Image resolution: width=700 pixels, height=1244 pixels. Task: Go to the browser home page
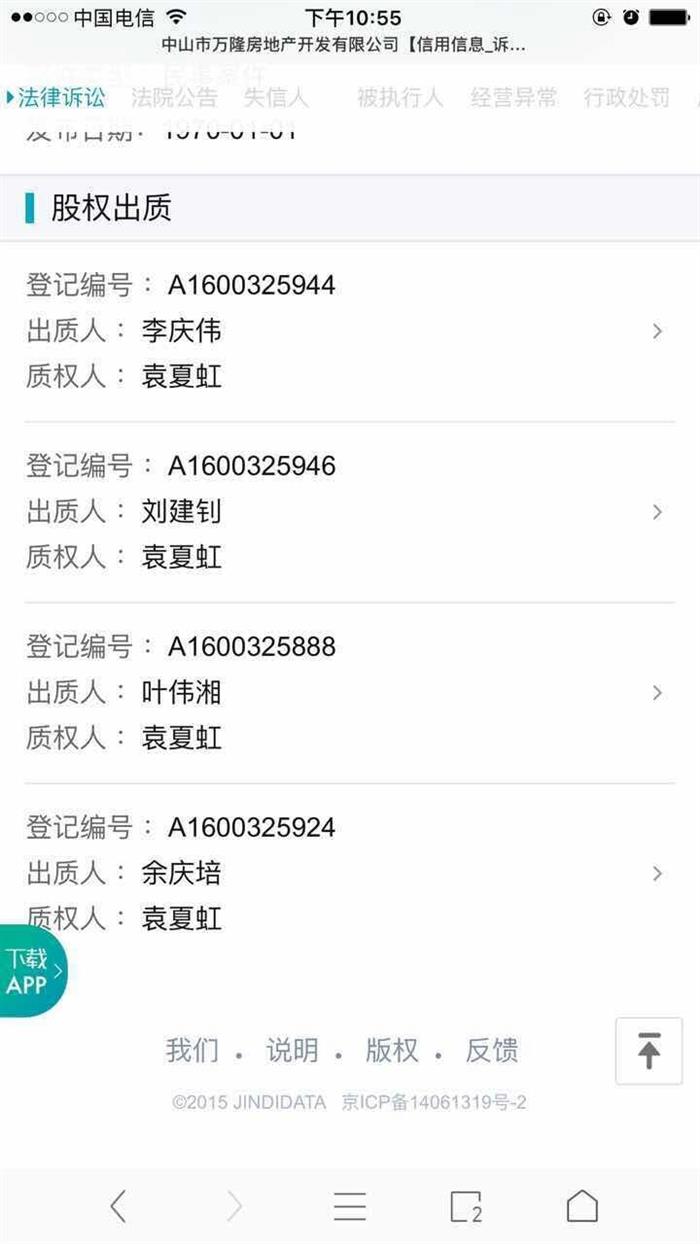tap(582, 1206)
